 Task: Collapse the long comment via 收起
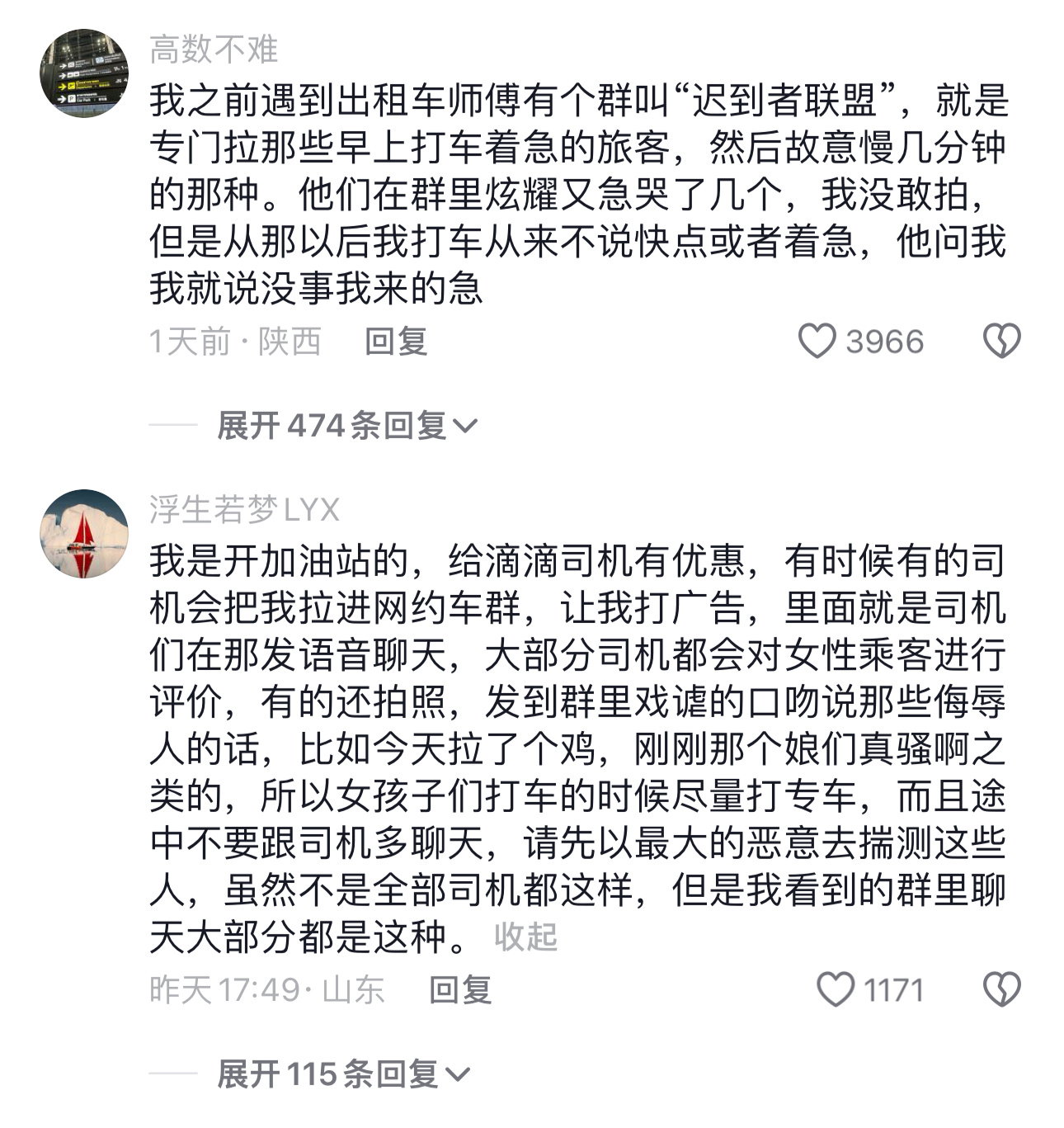coord(525,937)
